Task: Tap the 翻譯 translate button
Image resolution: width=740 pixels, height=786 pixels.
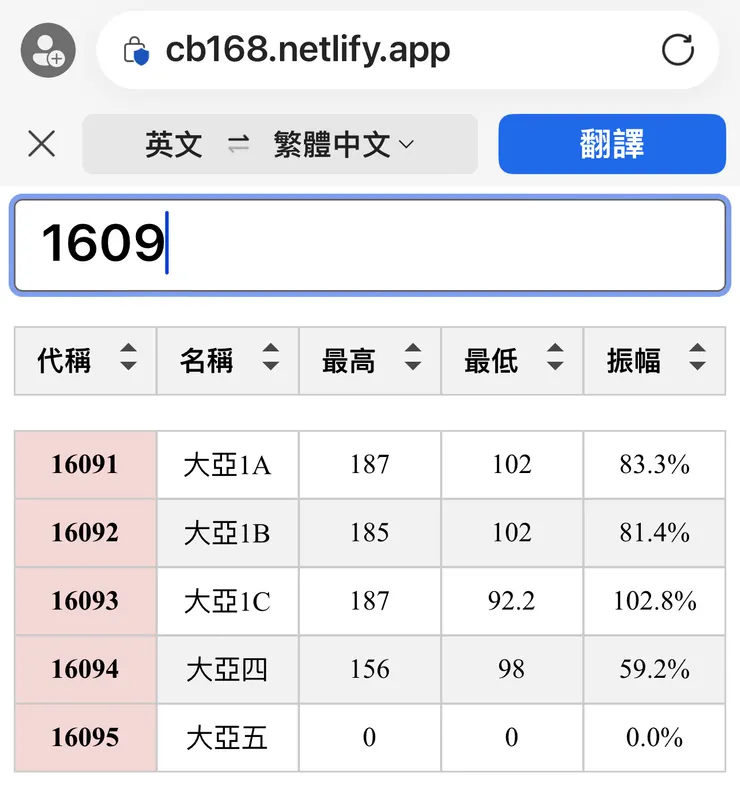Action: click(x=611, y=144)
